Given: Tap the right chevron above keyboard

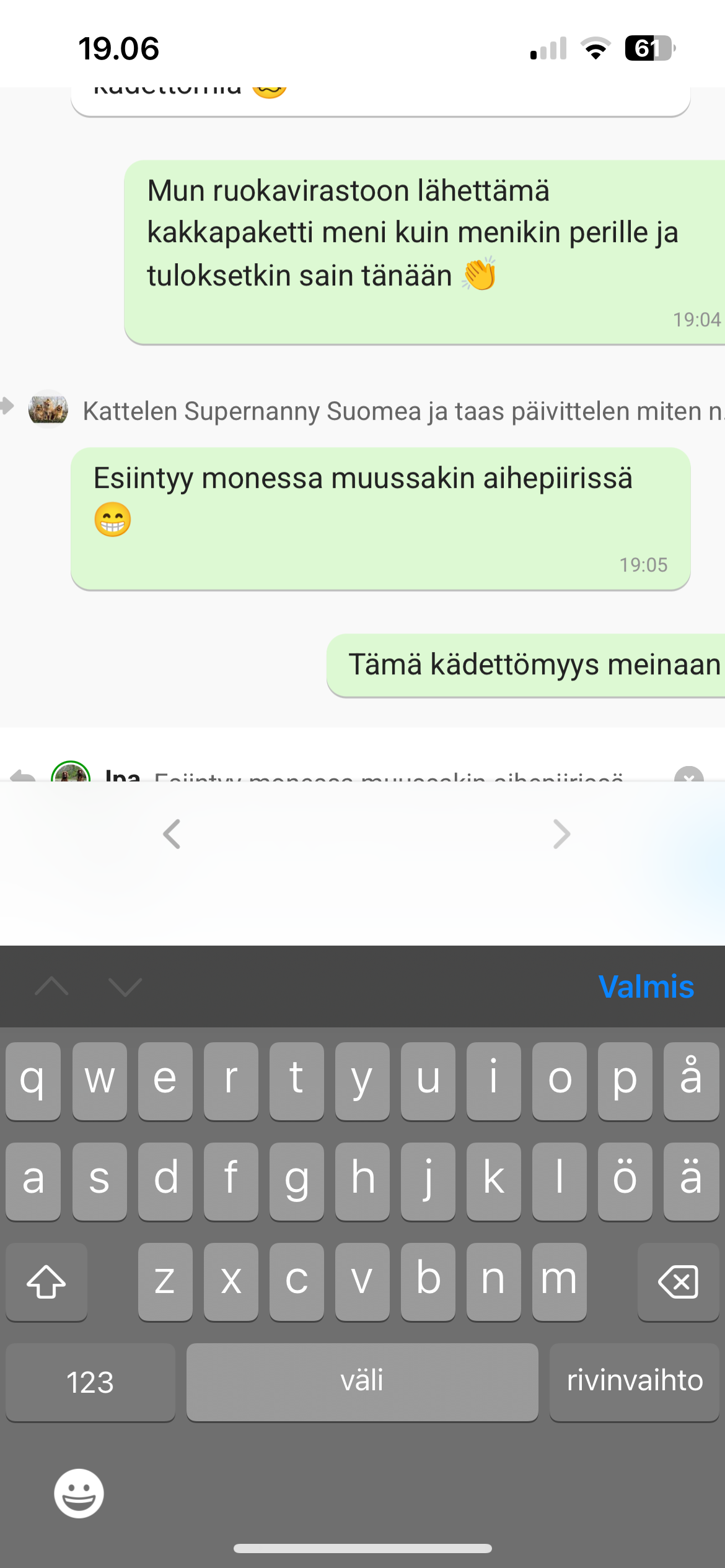Looking at the screenshot, I should [x=561, y=834].
